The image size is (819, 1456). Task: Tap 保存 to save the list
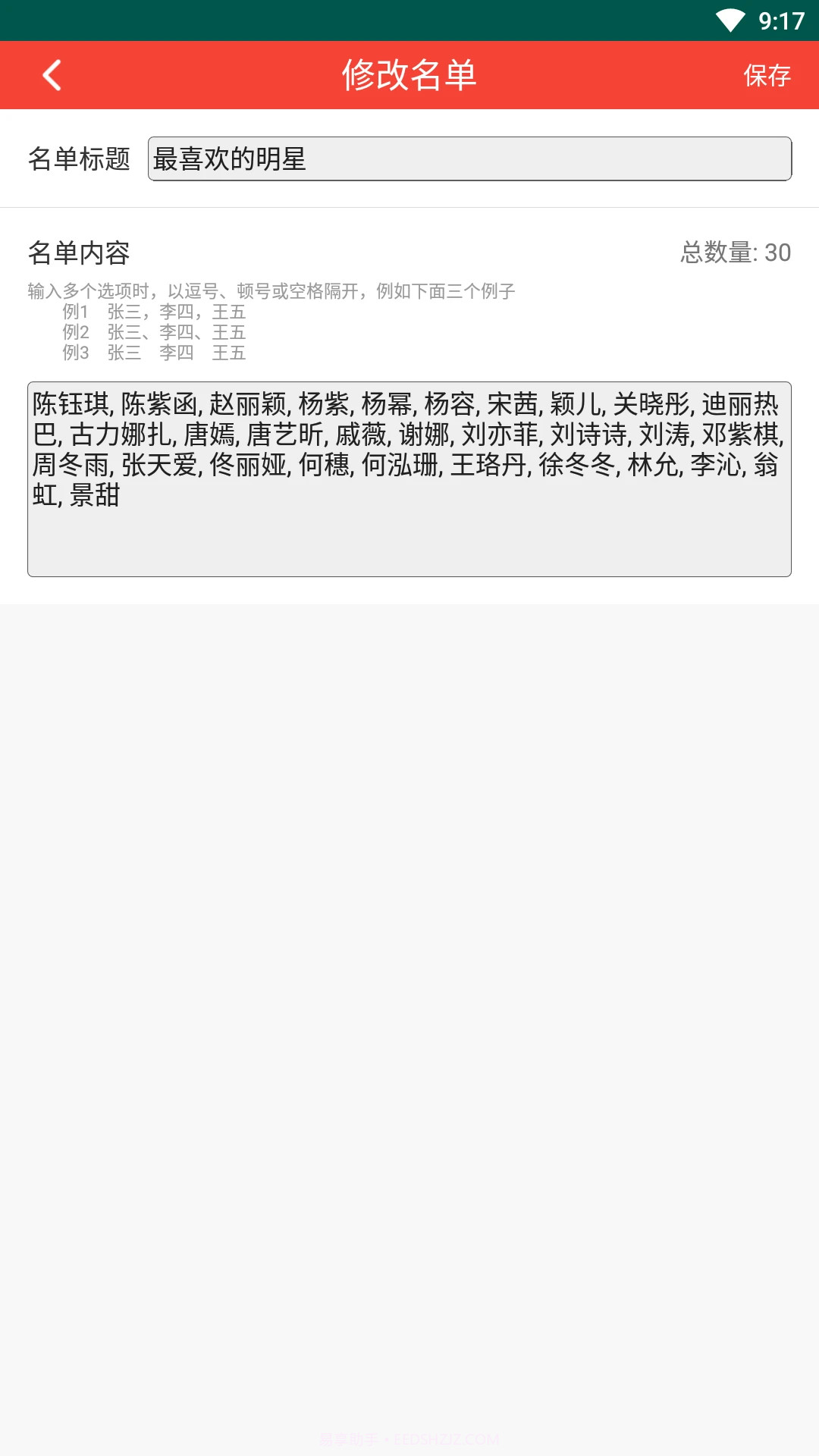(x=767, y=75)
